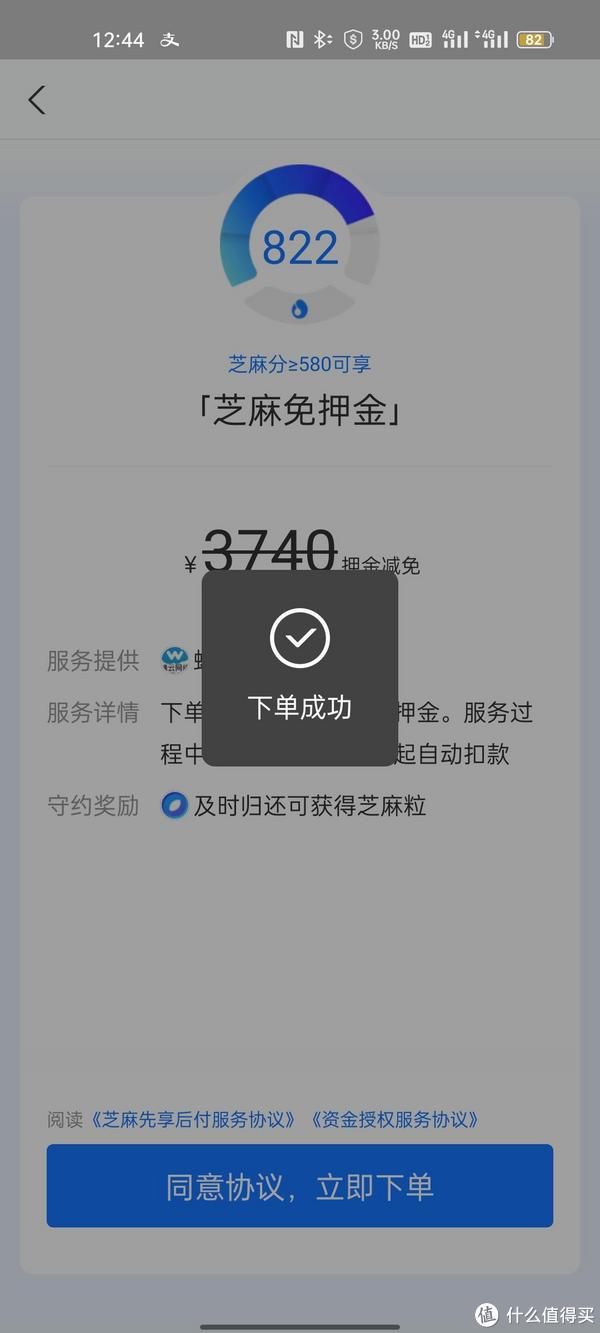The height and width of the screenshot is (1333, 600).
Task: Open the 资金授权服务协议 link
Action: point(394,1119)
